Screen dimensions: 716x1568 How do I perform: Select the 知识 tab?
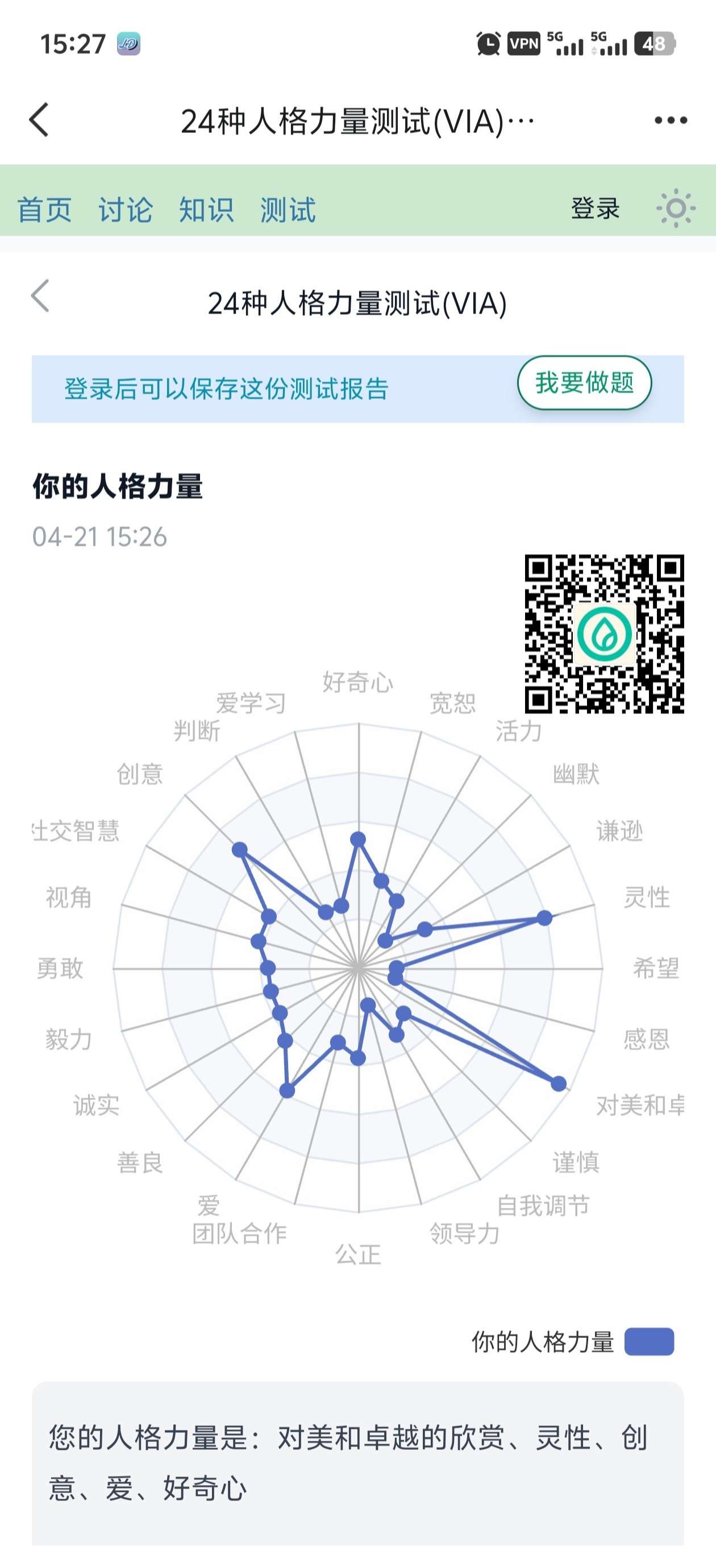pyautogui.click(x=206, y=210)
